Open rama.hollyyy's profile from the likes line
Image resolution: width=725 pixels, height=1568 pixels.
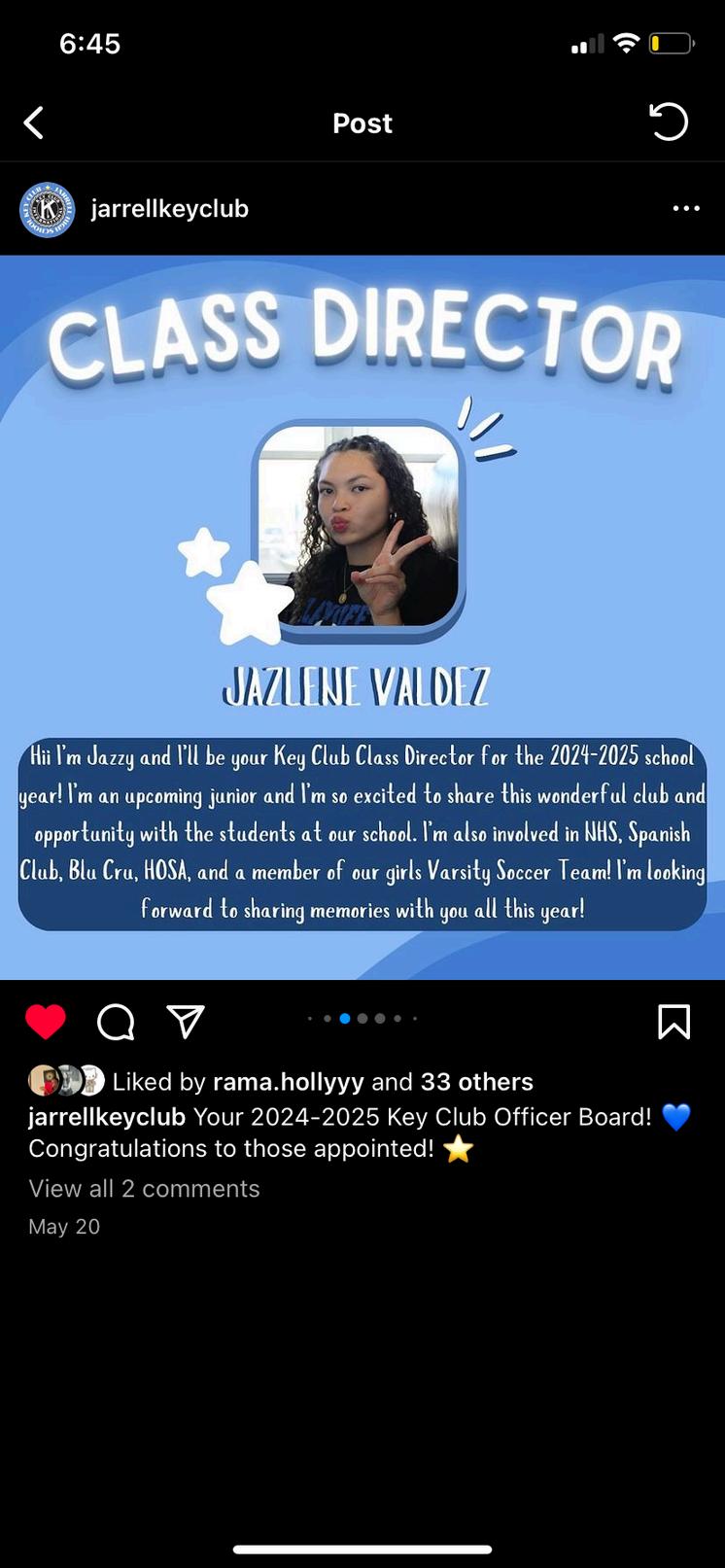coord(288,1082)
